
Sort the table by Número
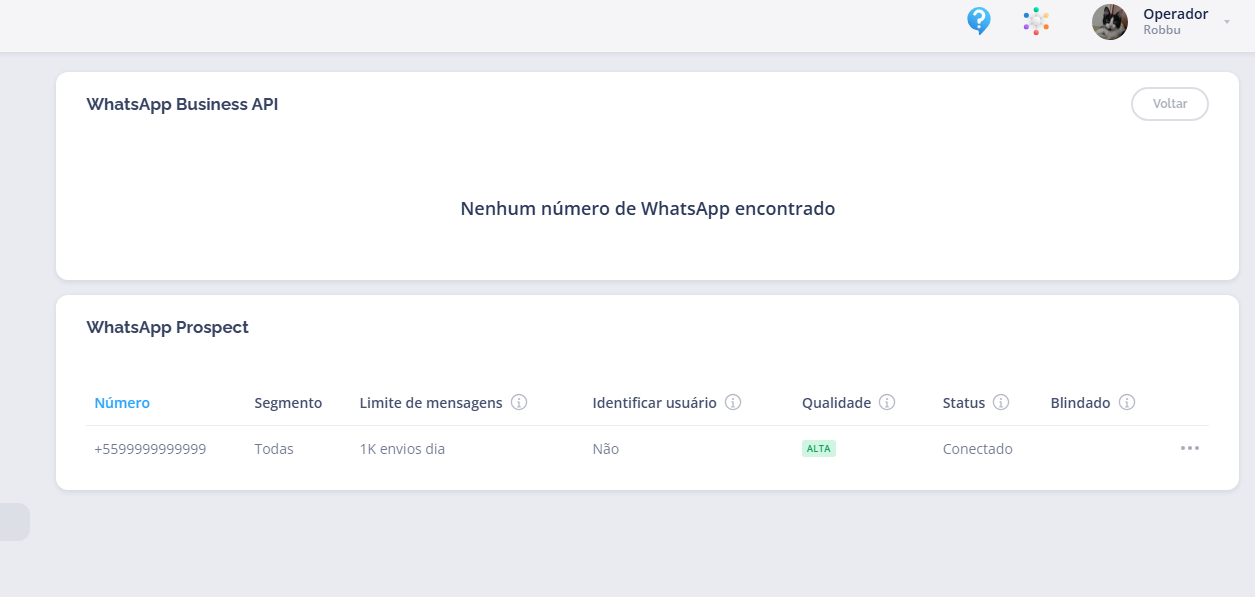click(122, 403)
